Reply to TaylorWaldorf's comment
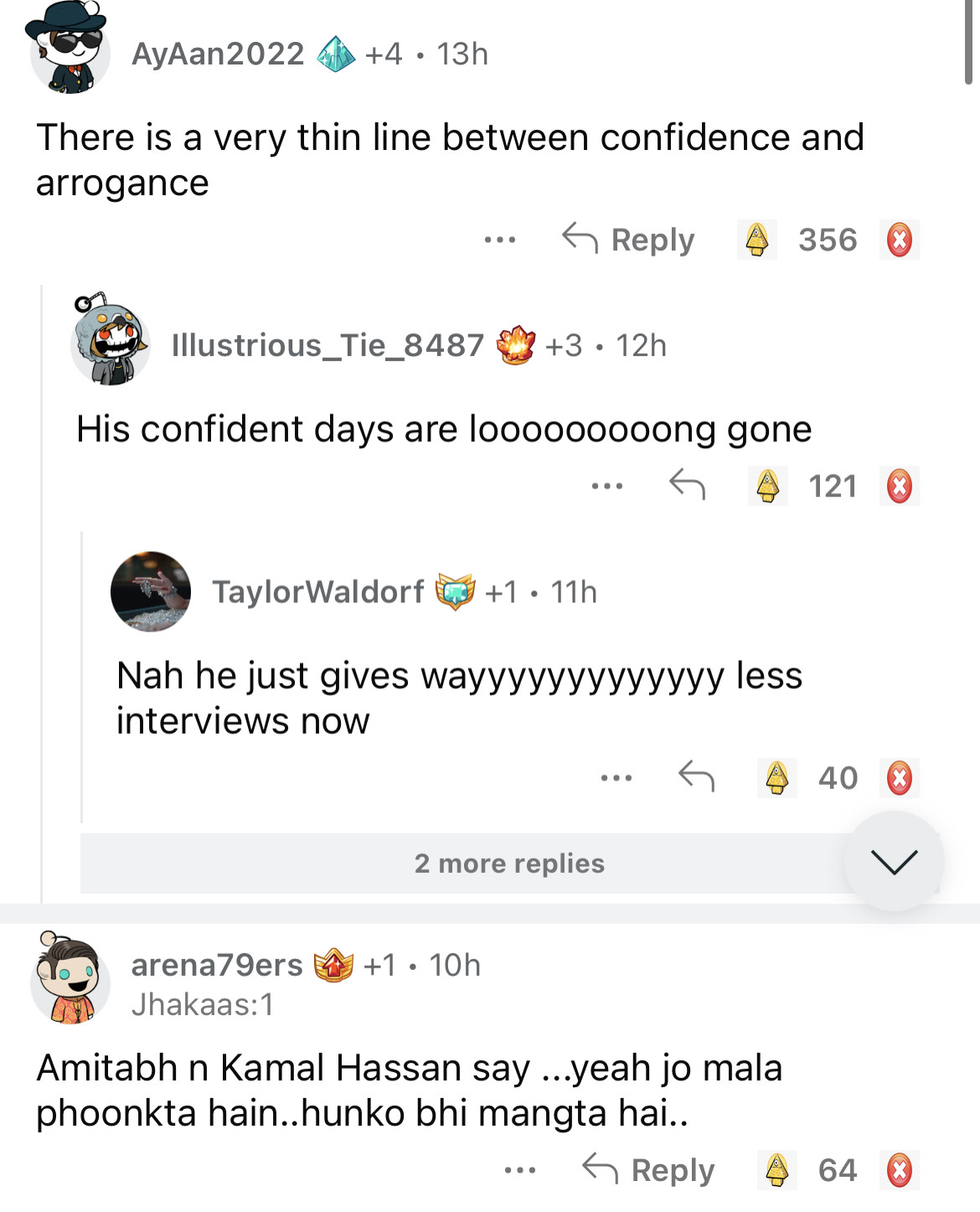980x1212 pixels. tap(696, 776)
